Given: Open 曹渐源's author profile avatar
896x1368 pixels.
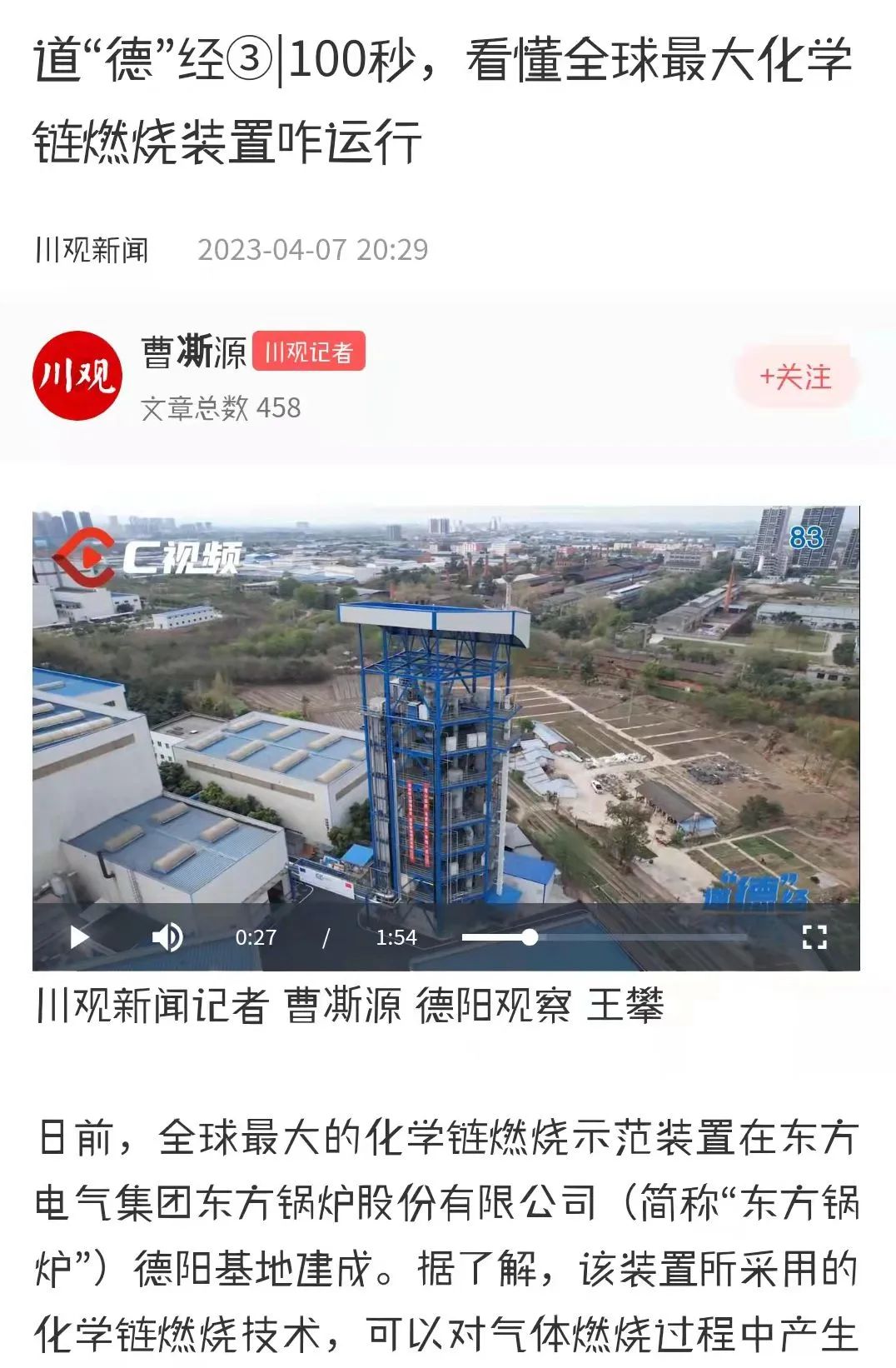Looking at the screenshot, I should coord(77,376).
